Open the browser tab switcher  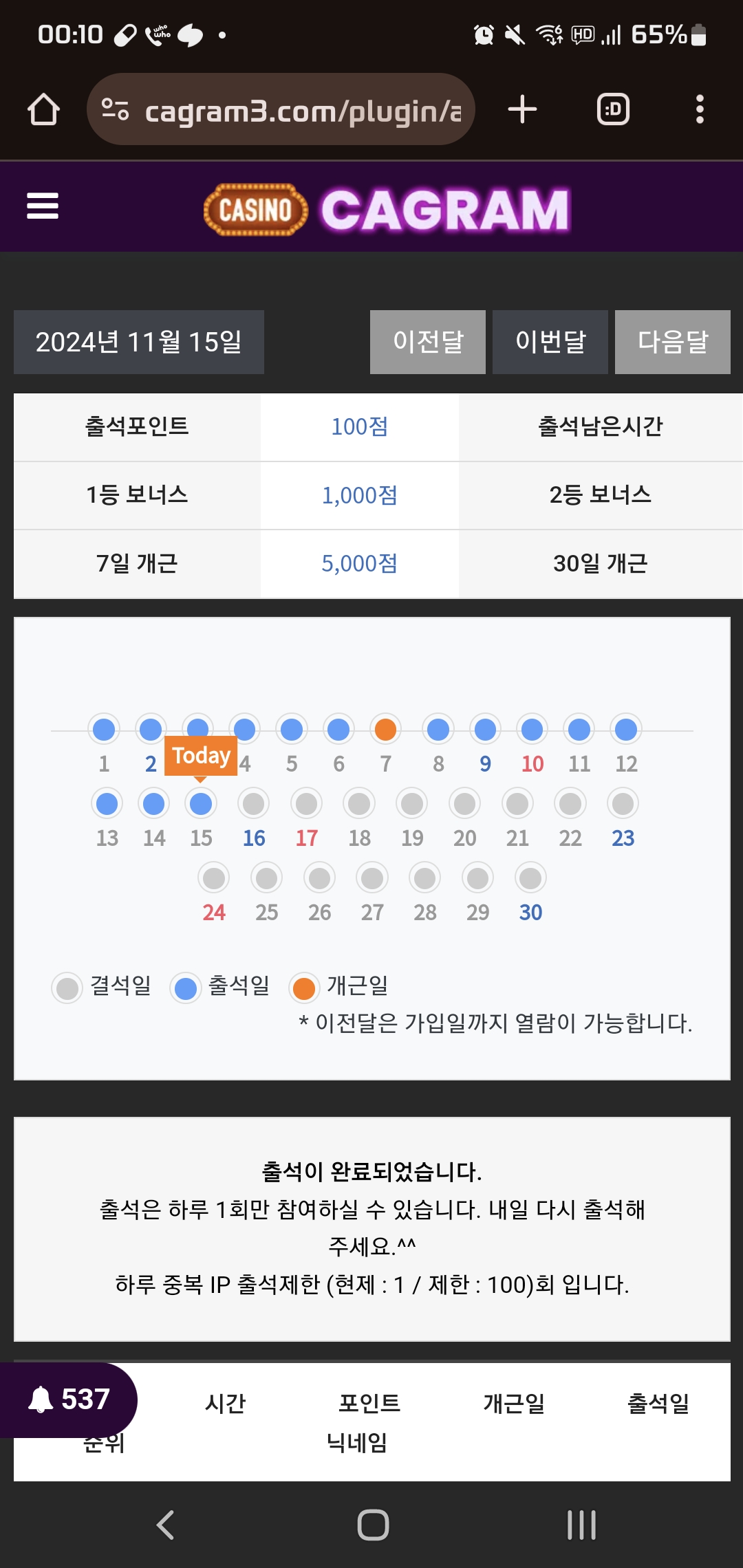(x=613, y=110)
